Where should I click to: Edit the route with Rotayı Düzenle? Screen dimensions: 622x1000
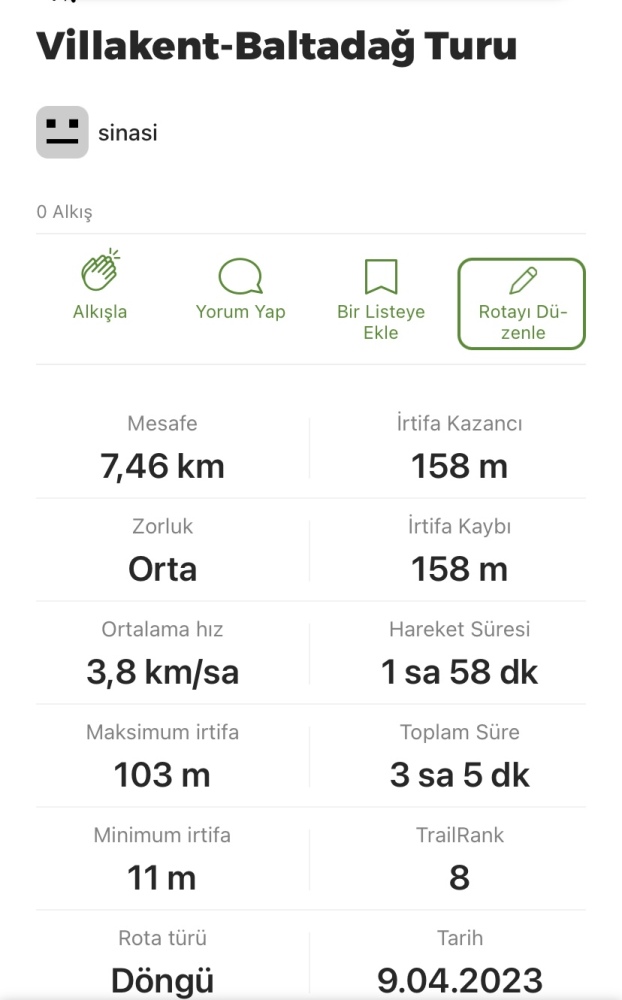[522, 304]
